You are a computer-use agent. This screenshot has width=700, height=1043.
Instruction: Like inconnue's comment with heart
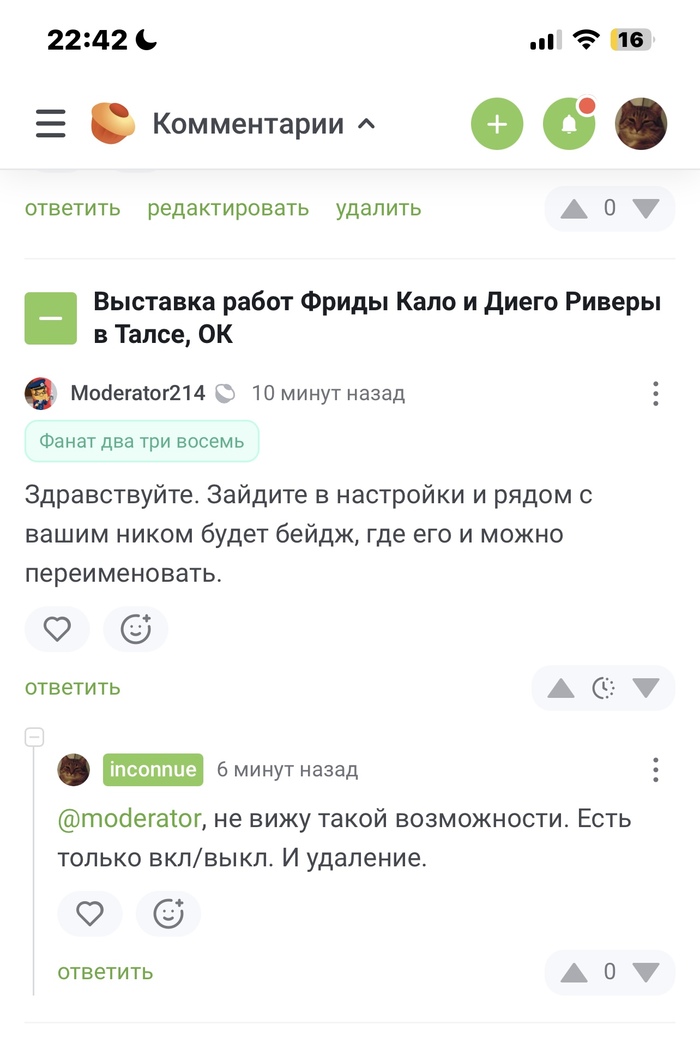coord(90,913)
